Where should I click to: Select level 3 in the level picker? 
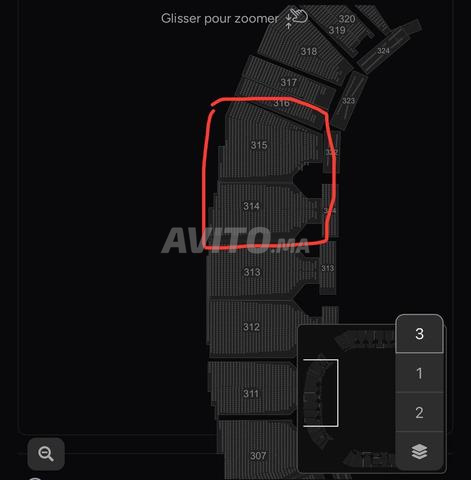coord(419,334)
